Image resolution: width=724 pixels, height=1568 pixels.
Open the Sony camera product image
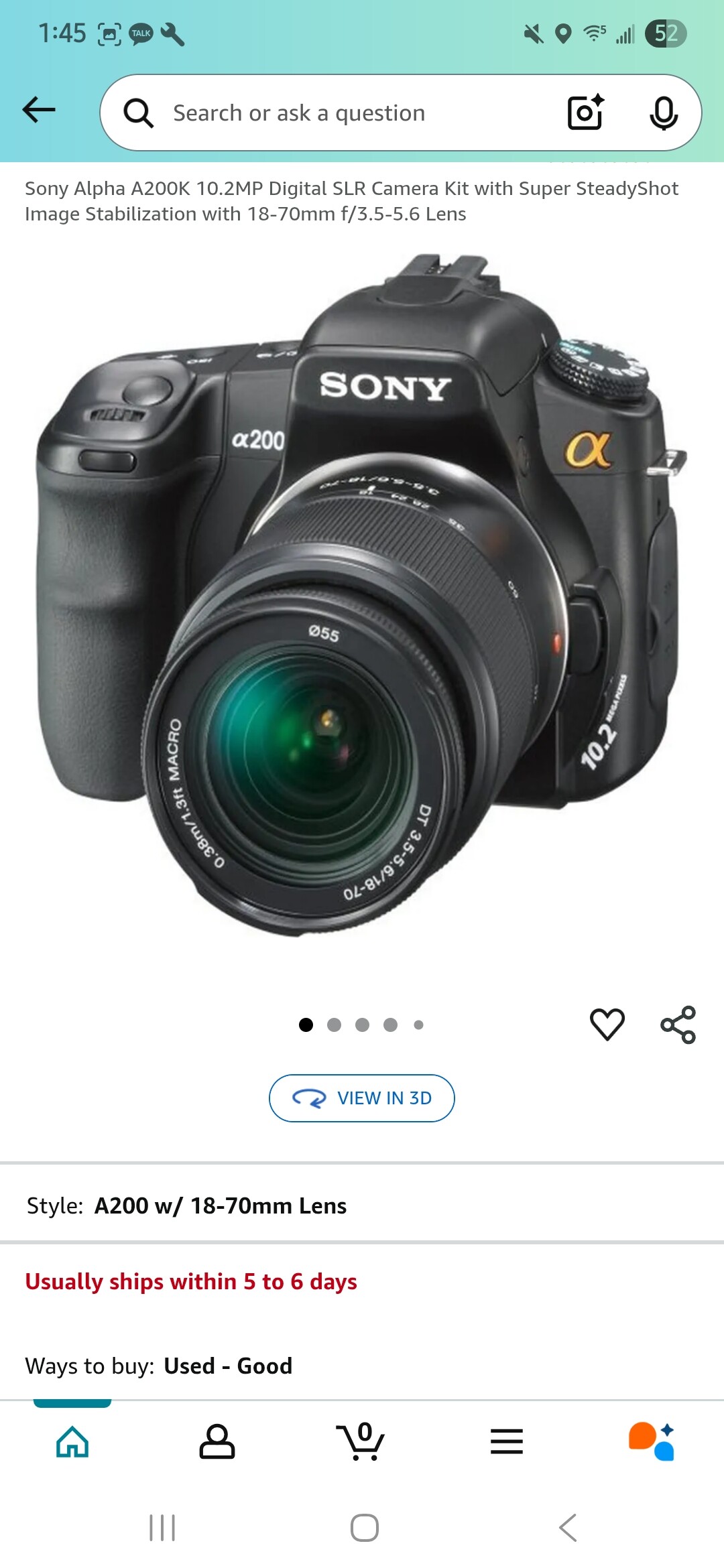click(x=362, y=596)
